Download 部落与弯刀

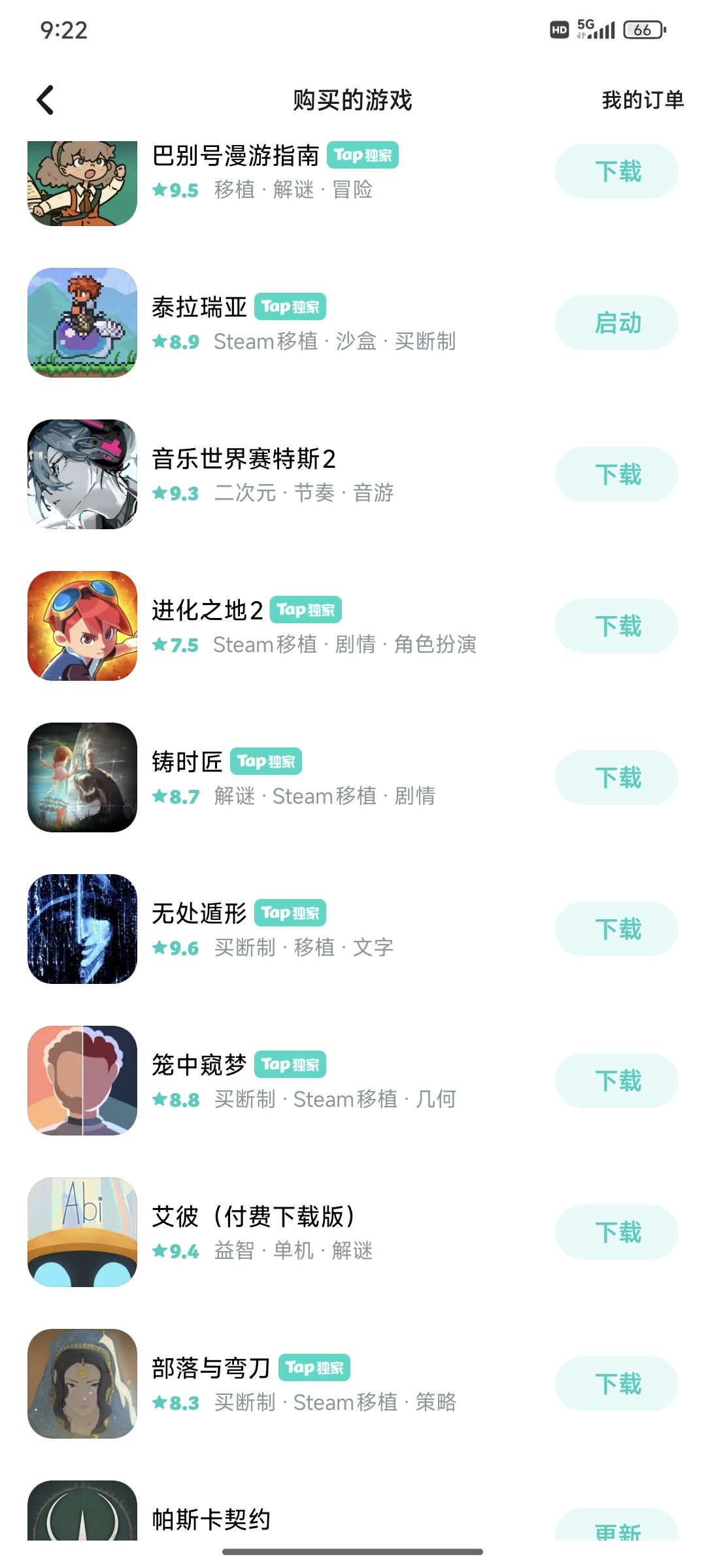616,1384
